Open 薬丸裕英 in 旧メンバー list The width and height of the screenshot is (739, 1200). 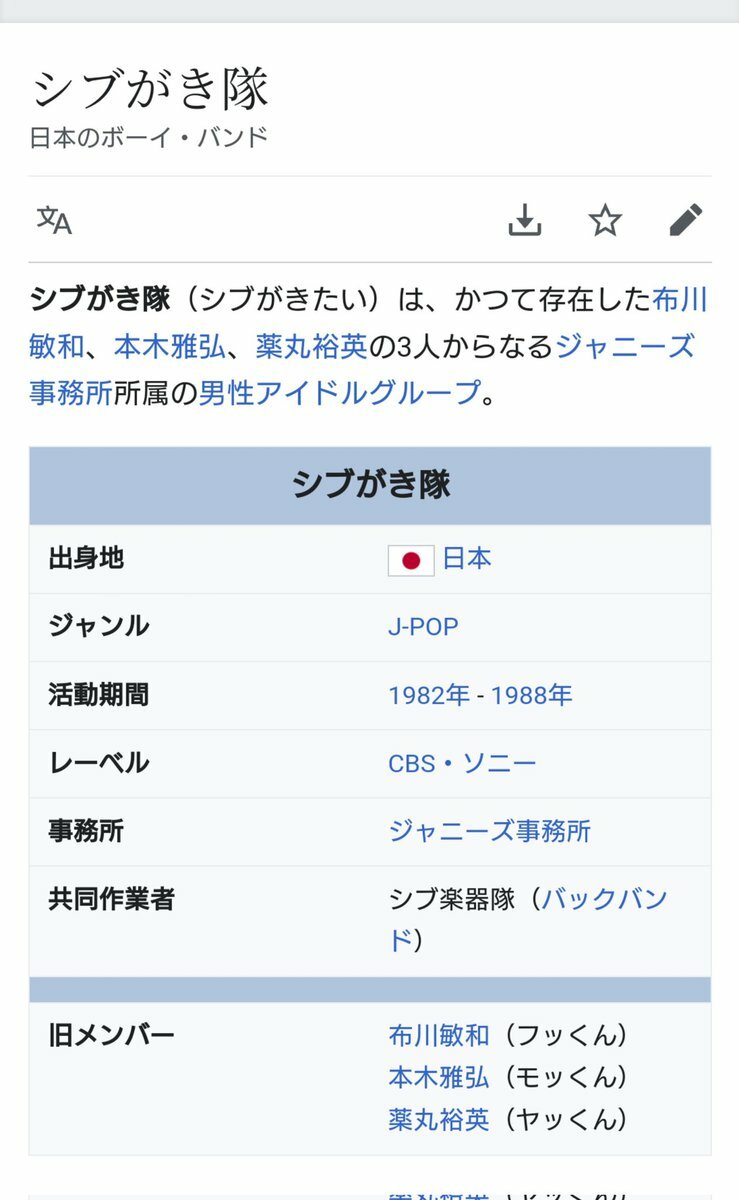pos(439,1119)
